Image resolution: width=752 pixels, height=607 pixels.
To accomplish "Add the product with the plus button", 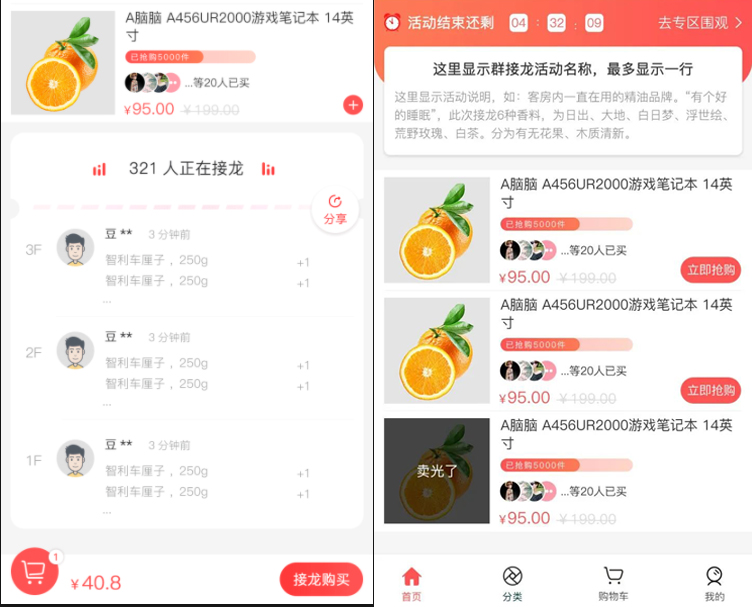I will [x=352, y=105].
